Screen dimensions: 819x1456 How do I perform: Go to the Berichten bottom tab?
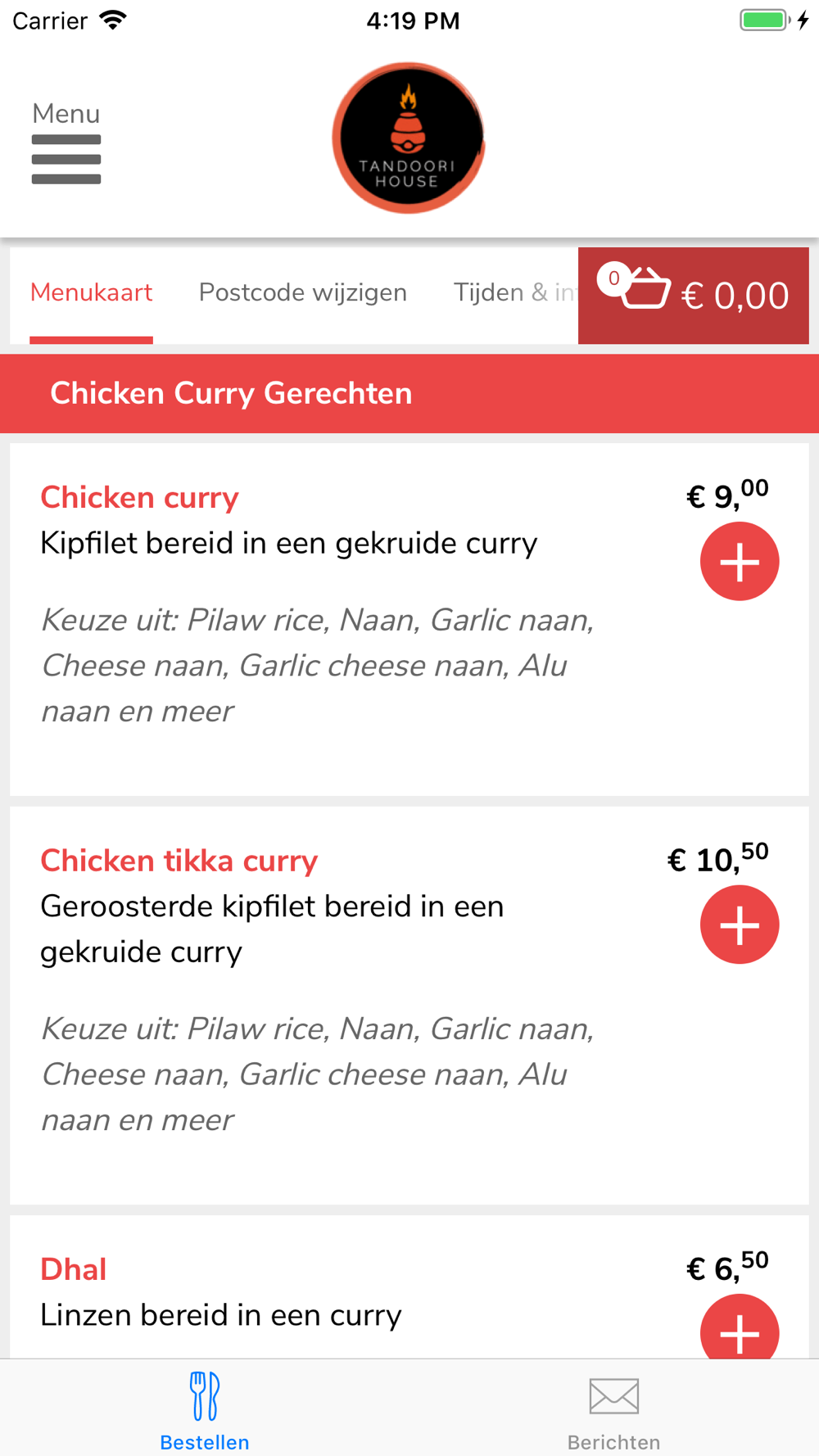click(x=613, y=1410)
